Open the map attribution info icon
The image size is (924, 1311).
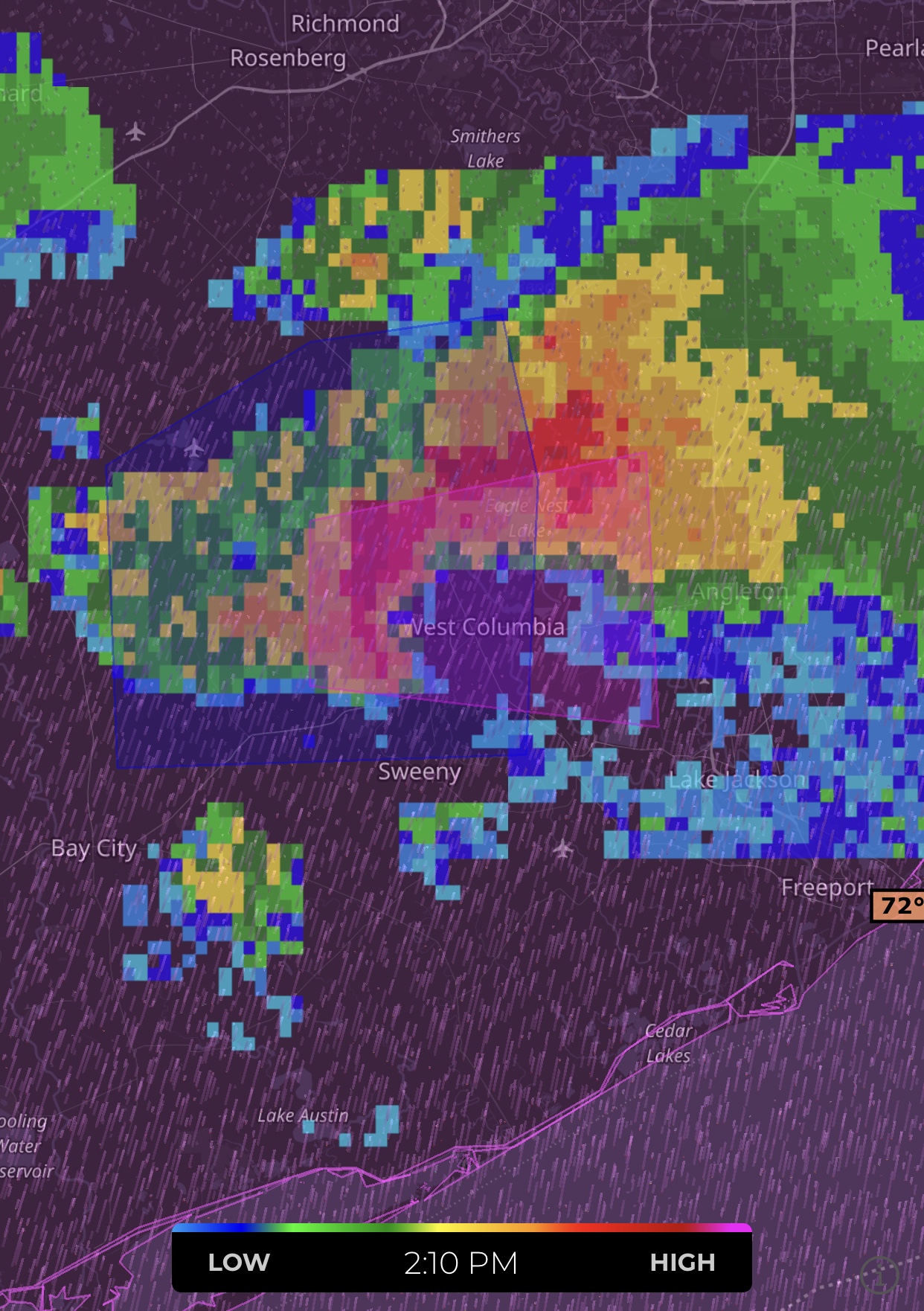tap(879, 1275)
